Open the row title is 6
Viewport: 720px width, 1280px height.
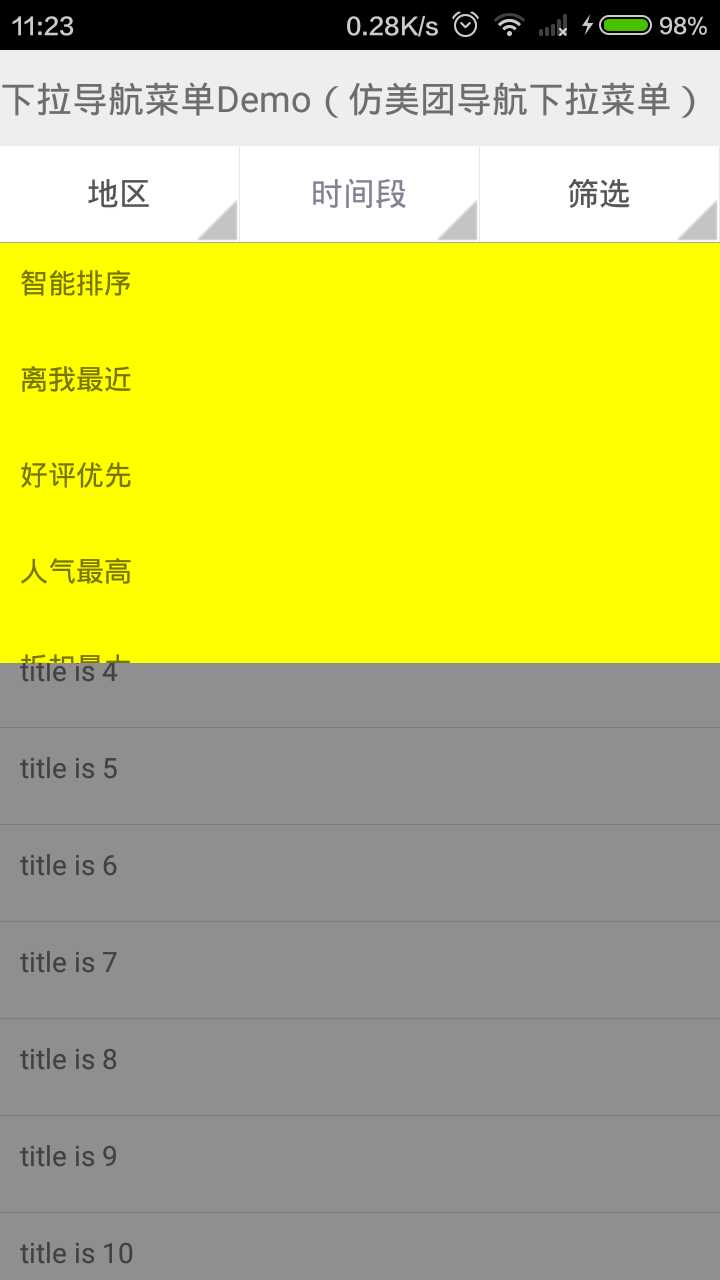click(360, 867)
